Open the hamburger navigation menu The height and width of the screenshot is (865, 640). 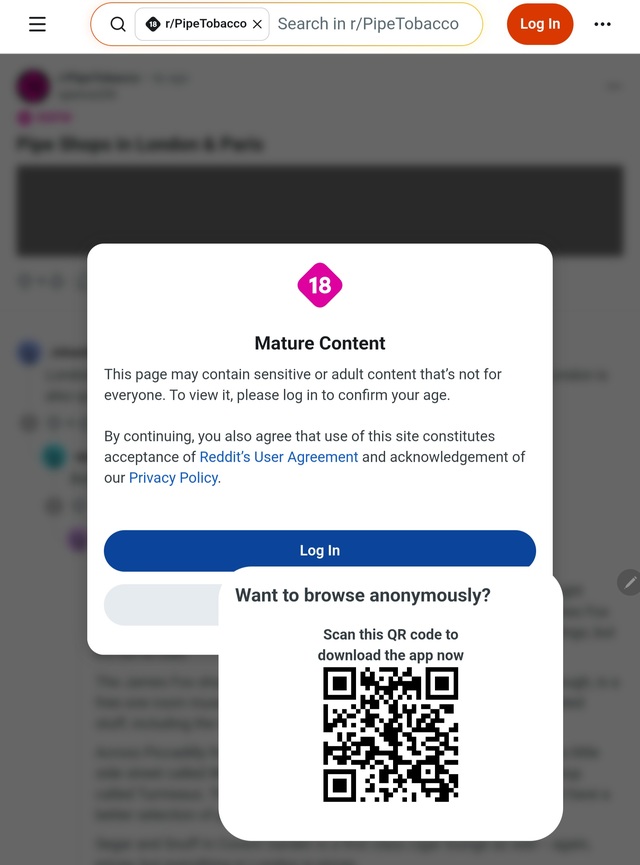[x=37, y=24]
